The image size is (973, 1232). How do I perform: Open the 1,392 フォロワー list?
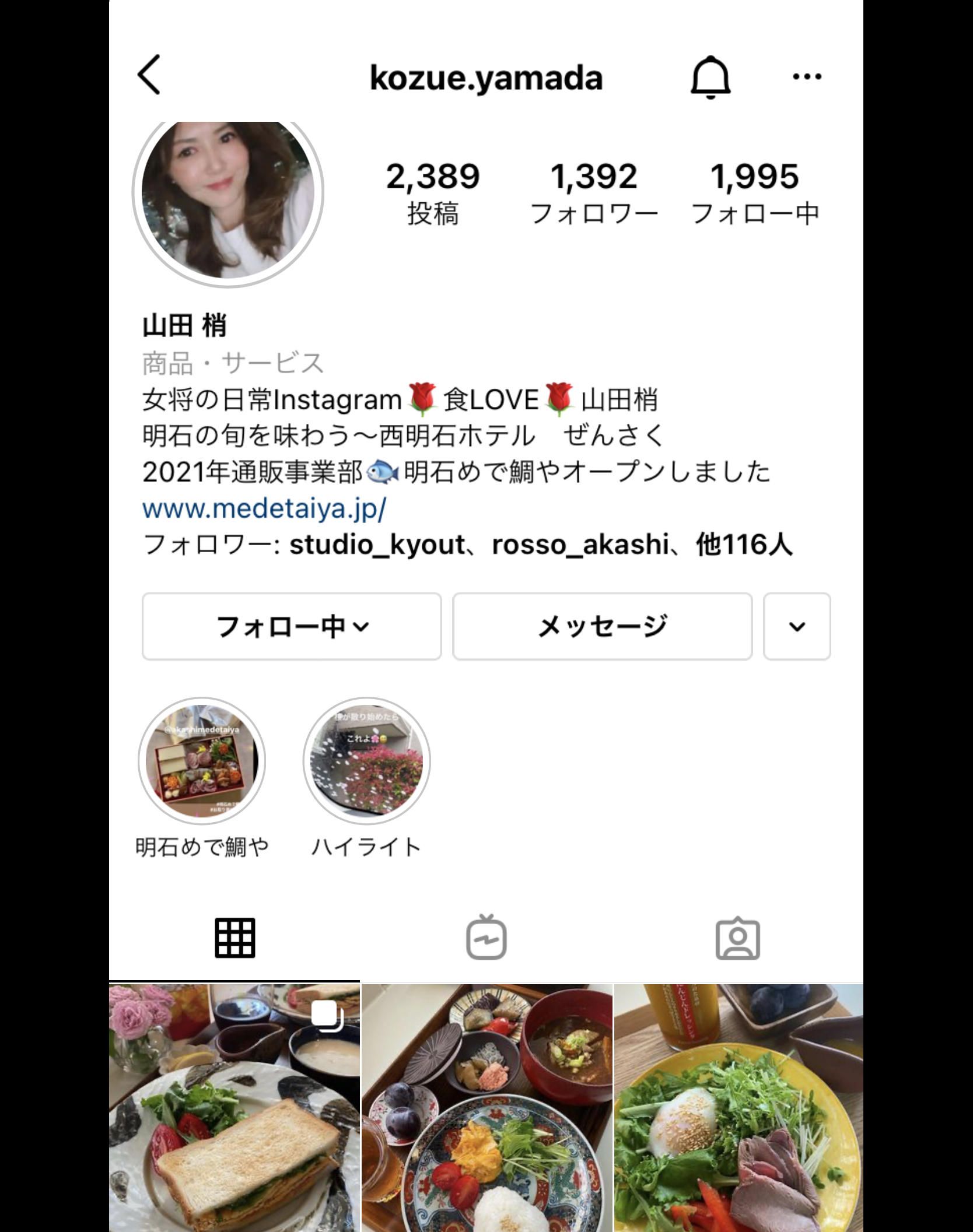click(x=593, y=192)
